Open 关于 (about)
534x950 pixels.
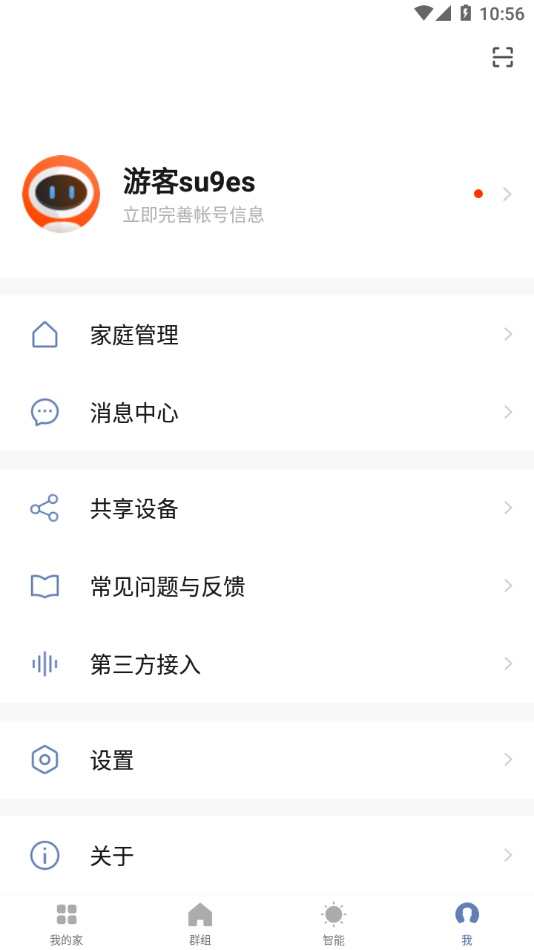coord(267,855)
